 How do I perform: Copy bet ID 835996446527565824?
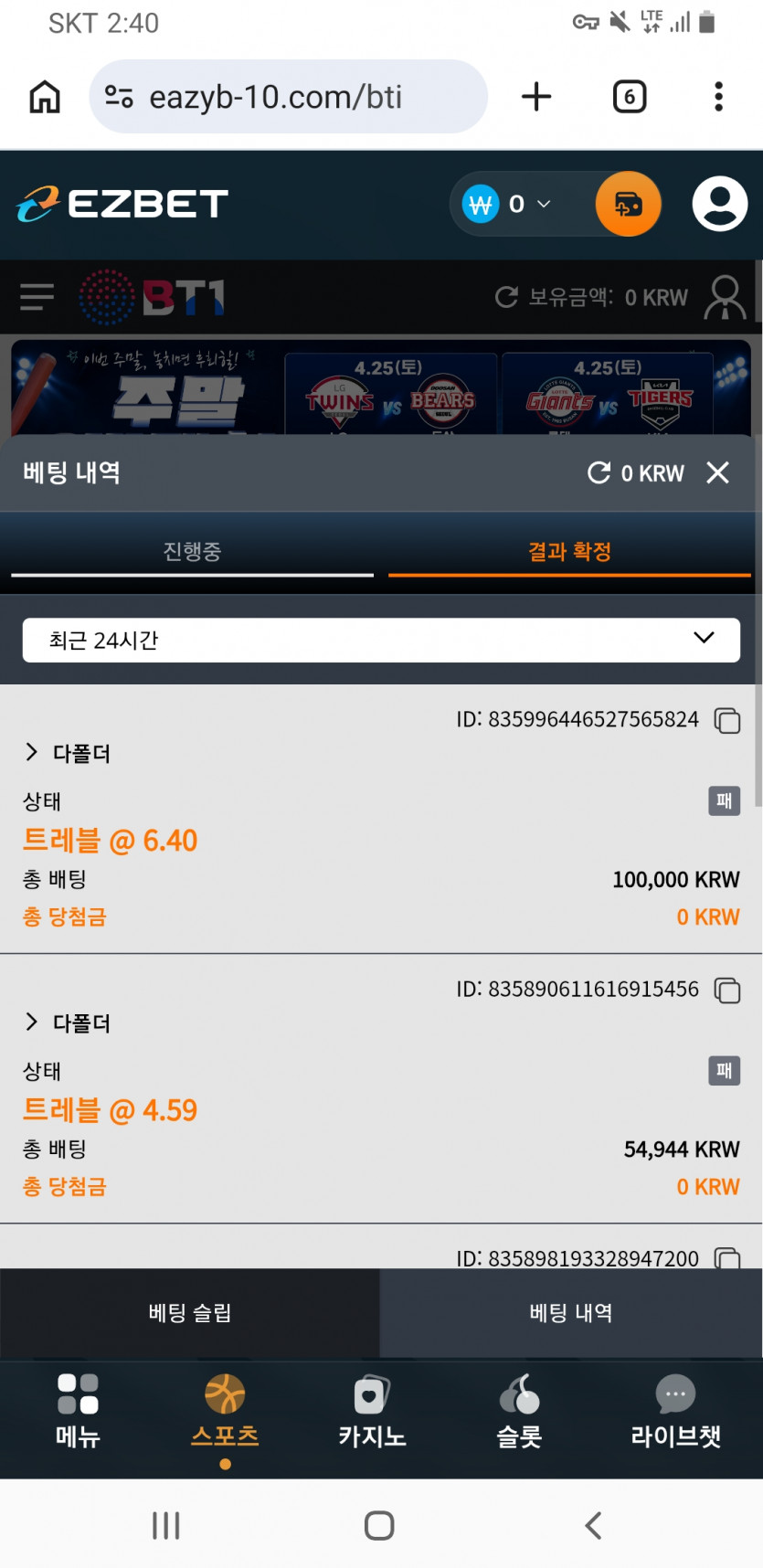pos(727,720)
